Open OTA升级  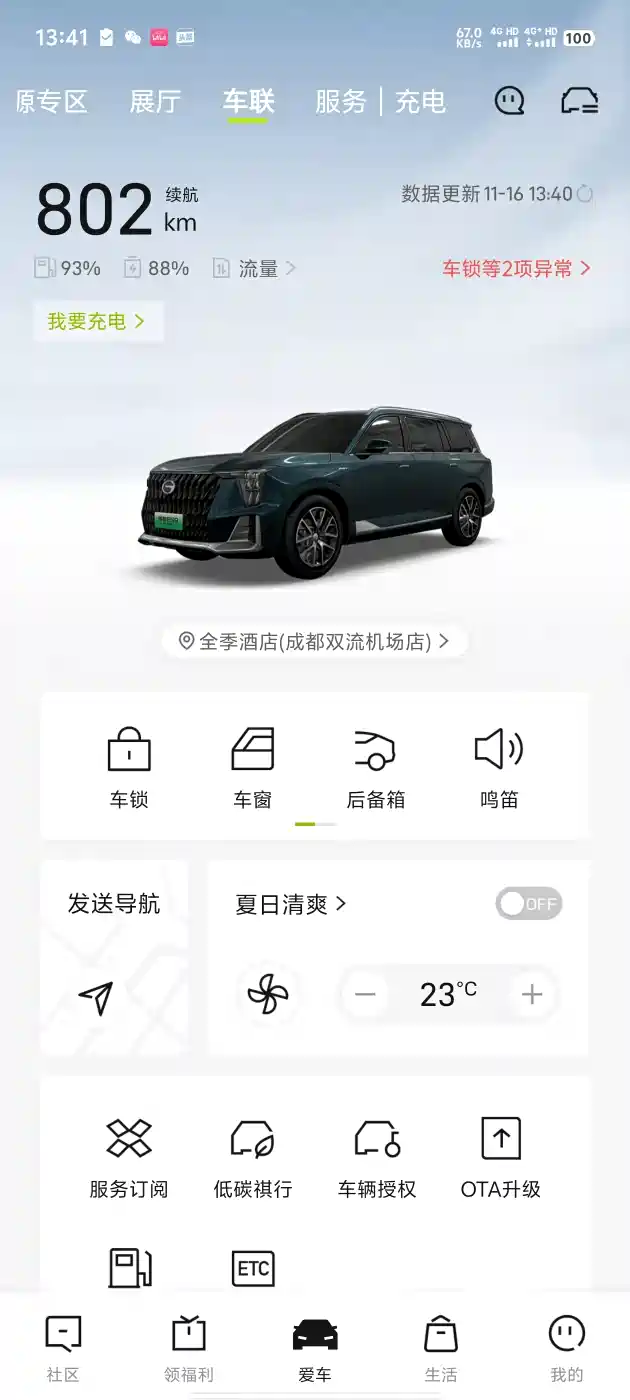point(500,1158)
